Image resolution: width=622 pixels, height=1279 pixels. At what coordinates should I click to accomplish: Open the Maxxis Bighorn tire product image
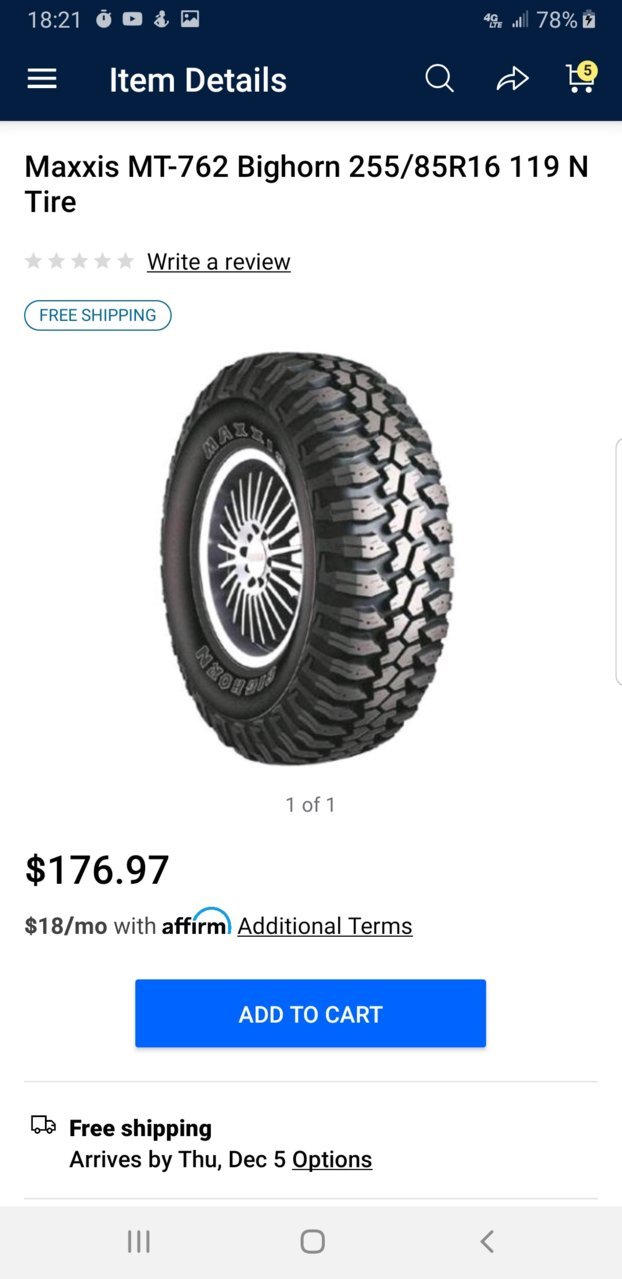pos(310,557)
